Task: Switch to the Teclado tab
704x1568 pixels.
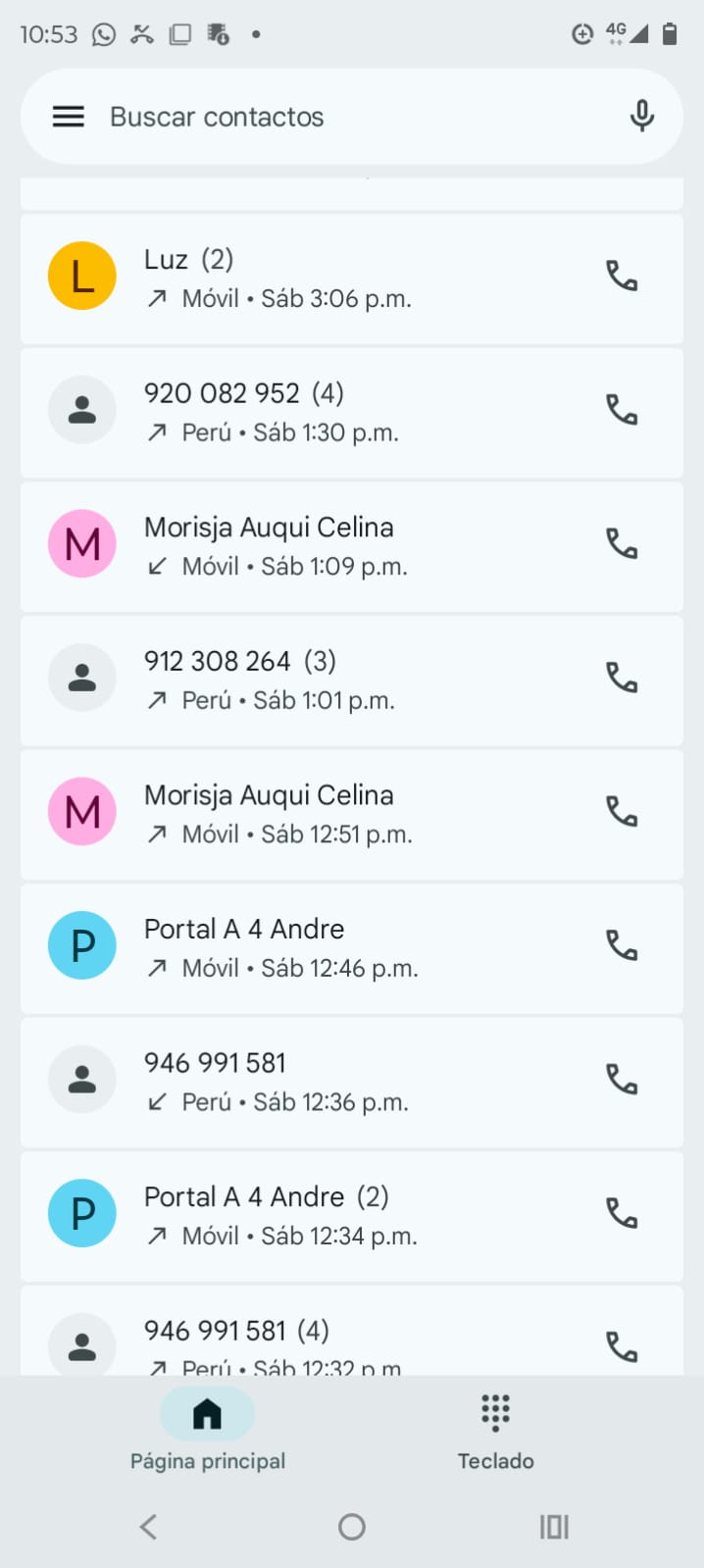Action: (495, 1431)
